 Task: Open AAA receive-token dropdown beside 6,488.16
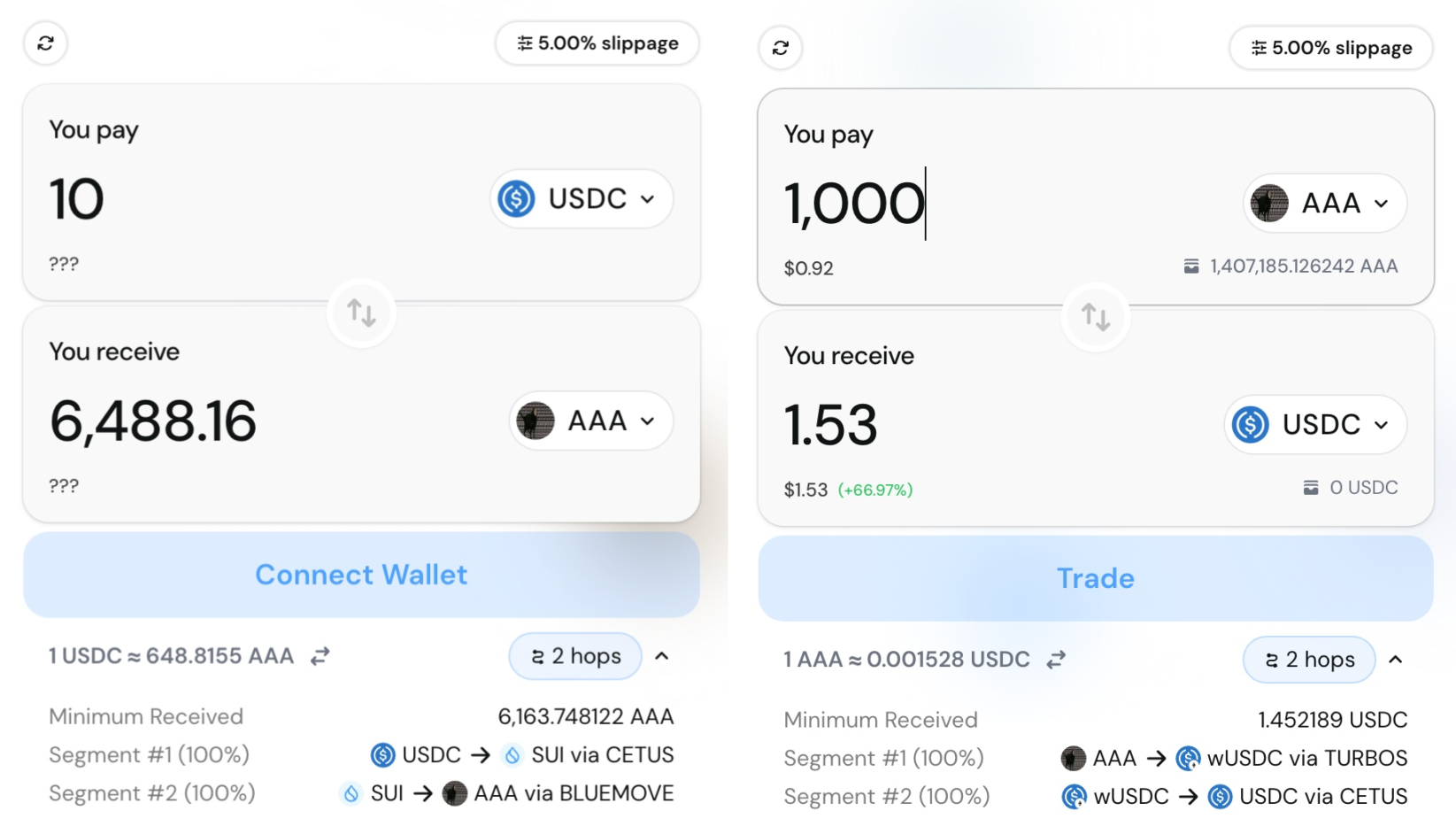coord(590,421)
